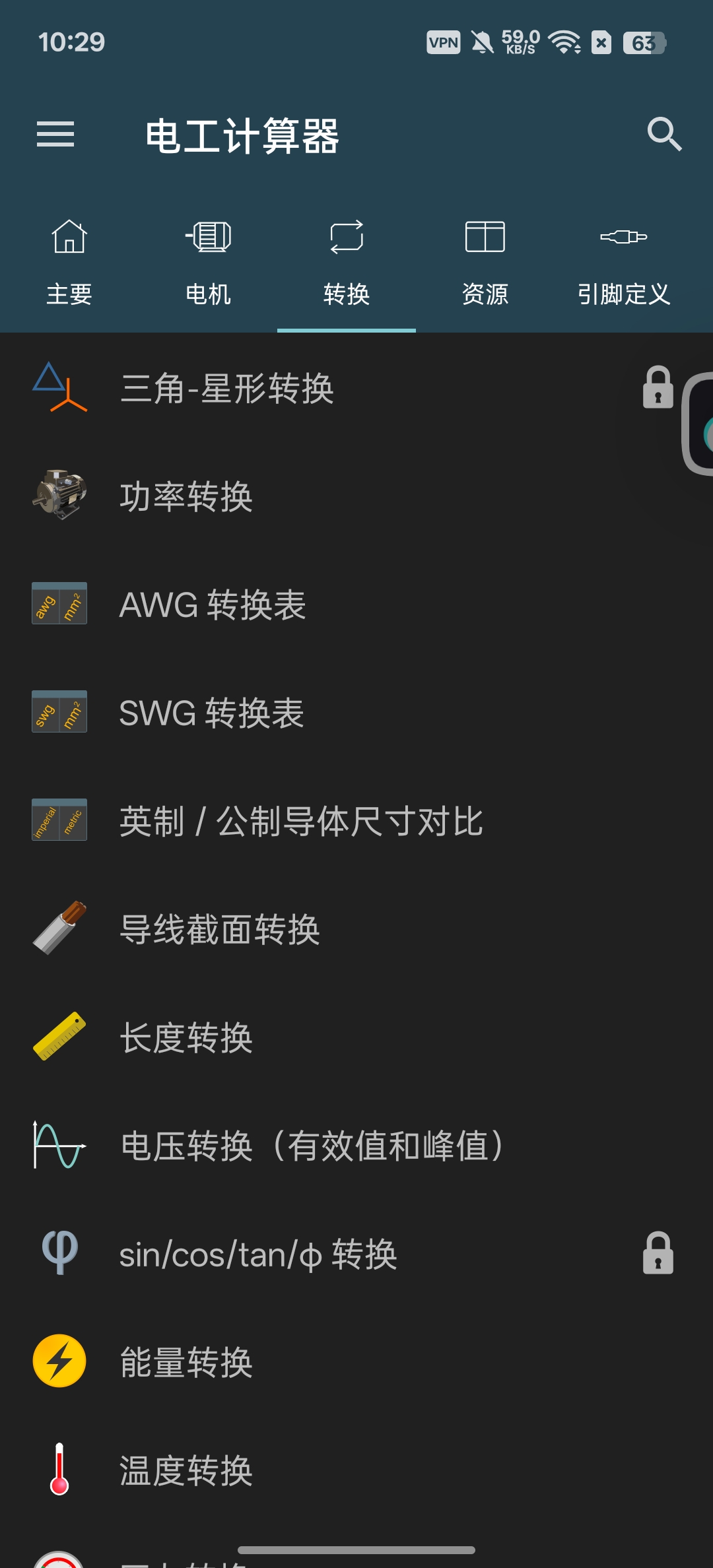The height and width of the screenshot is (1568, 713).
Task: Select 导线截面转换
Action: 356,929
